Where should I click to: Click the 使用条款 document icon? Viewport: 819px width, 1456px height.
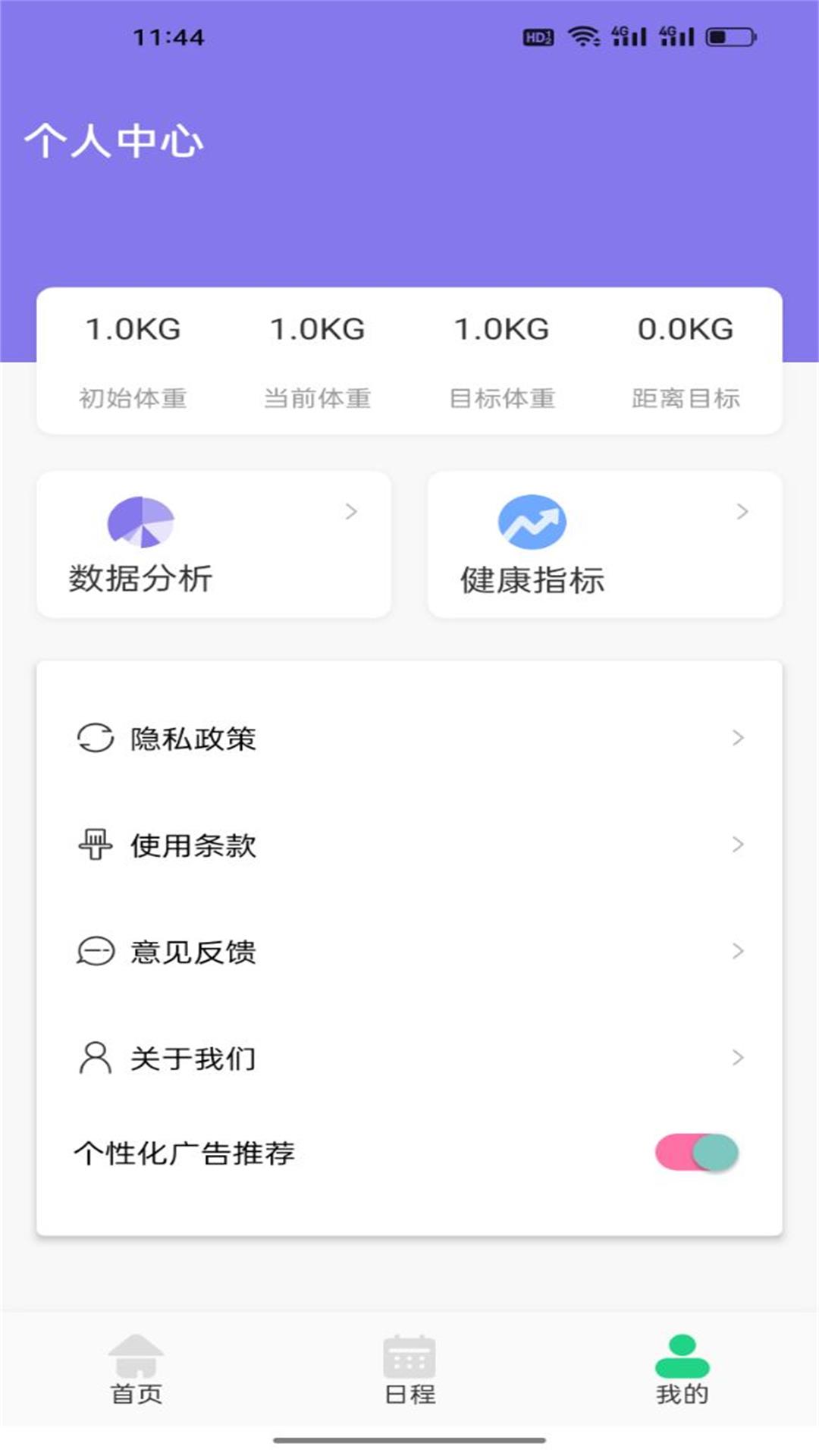coord(94,846)
